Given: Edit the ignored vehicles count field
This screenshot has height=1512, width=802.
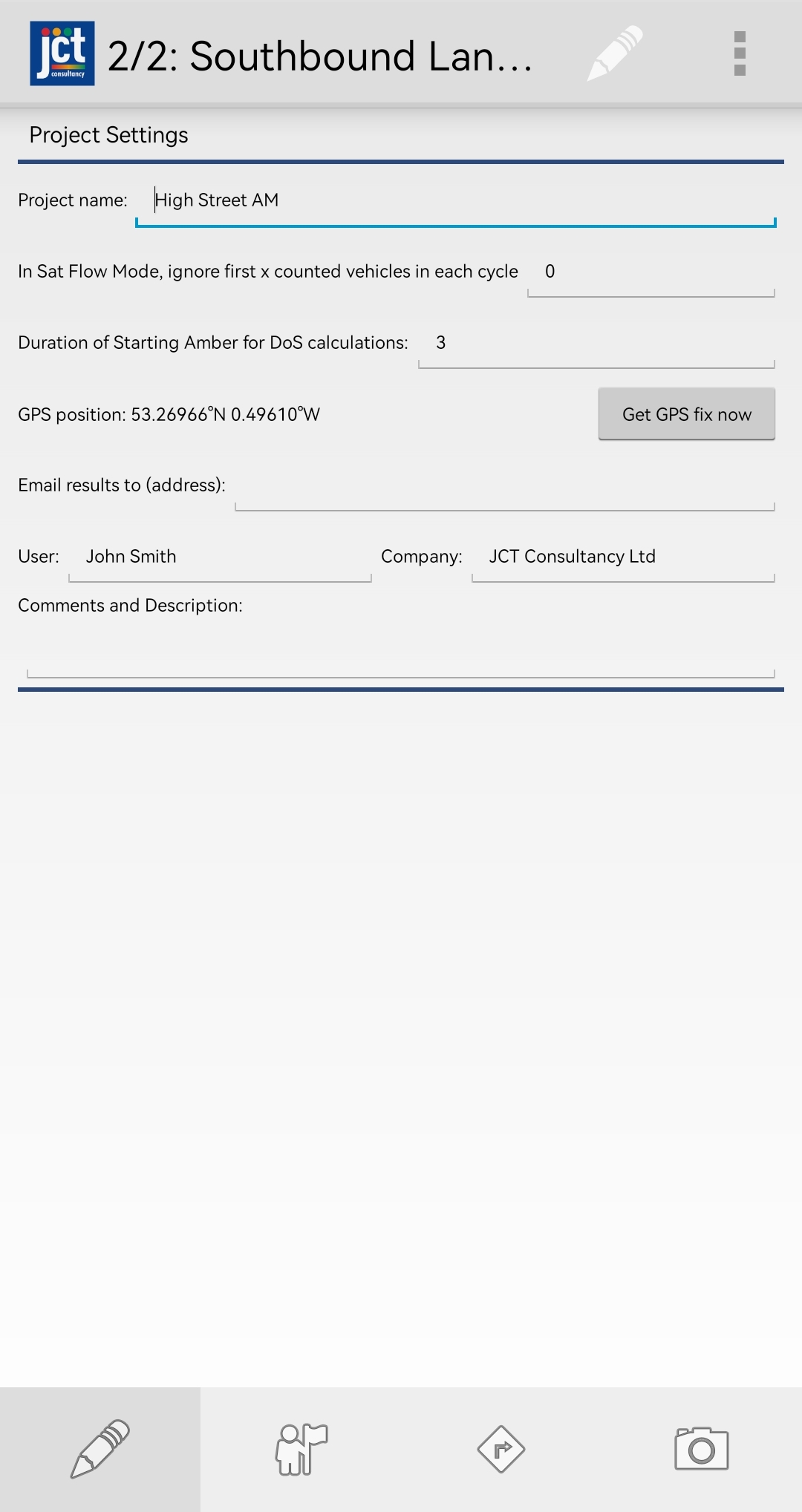Looking at the screenshot, I should coord(651,272).
